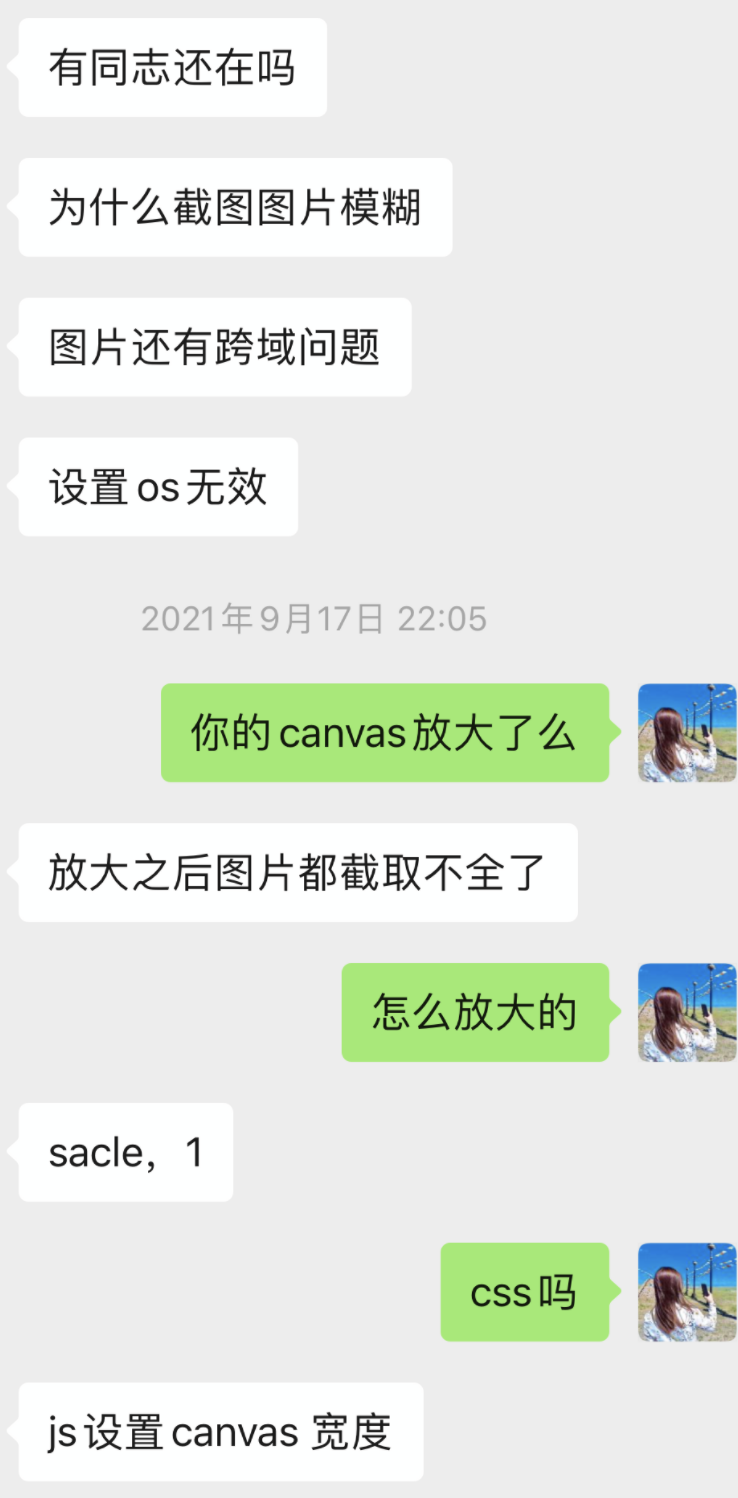Tap the avatar next to "怎么放大的"
Image resolution: width=738 pixels, height=1498 pixels.
point(687,1012)
